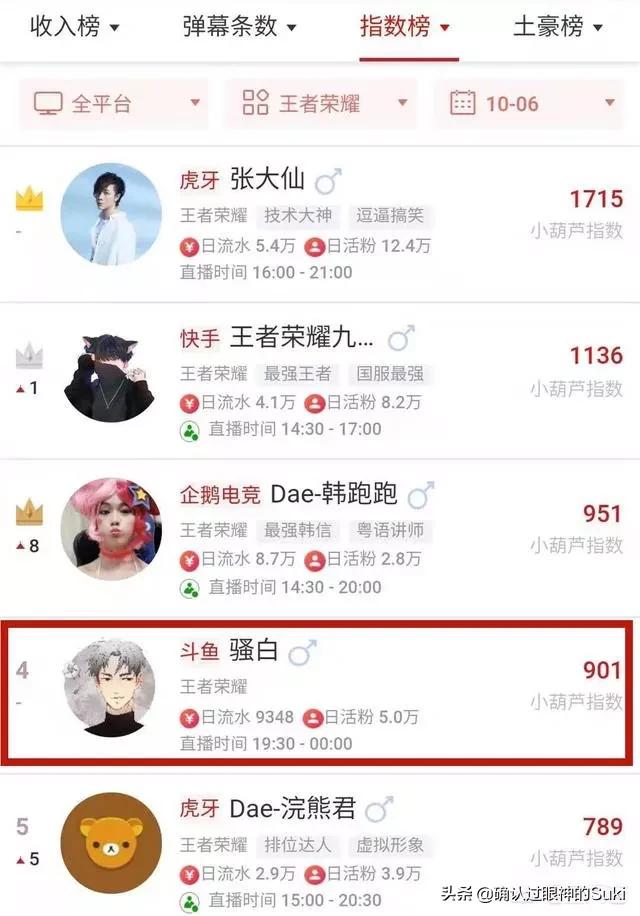Expand the 全平台 platform dropdown
The width and height of the screenshot is (640, 916).
(x=116, y=103)
